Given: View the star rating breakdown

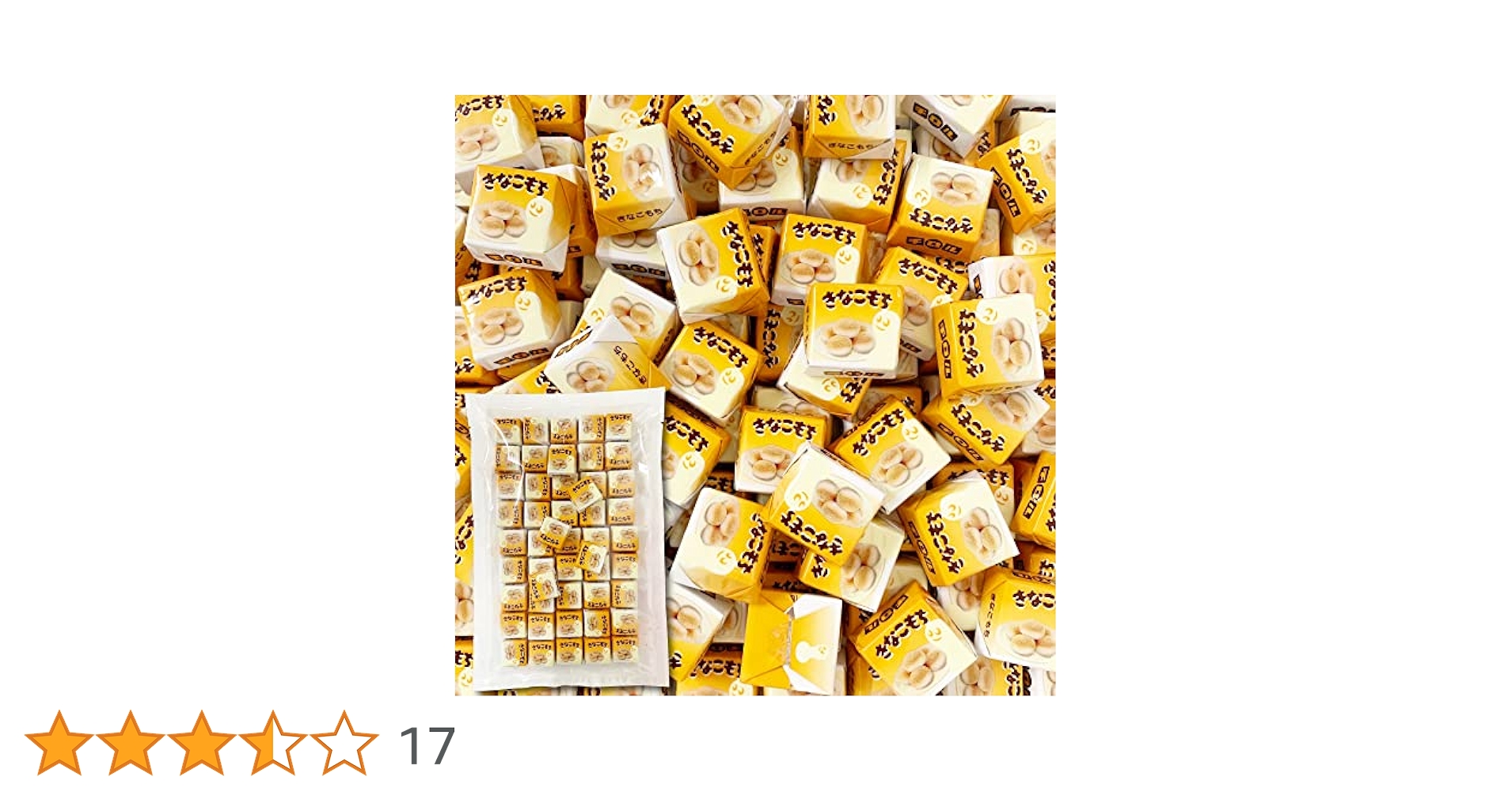Looking at the screenshot, I should 201,744.
